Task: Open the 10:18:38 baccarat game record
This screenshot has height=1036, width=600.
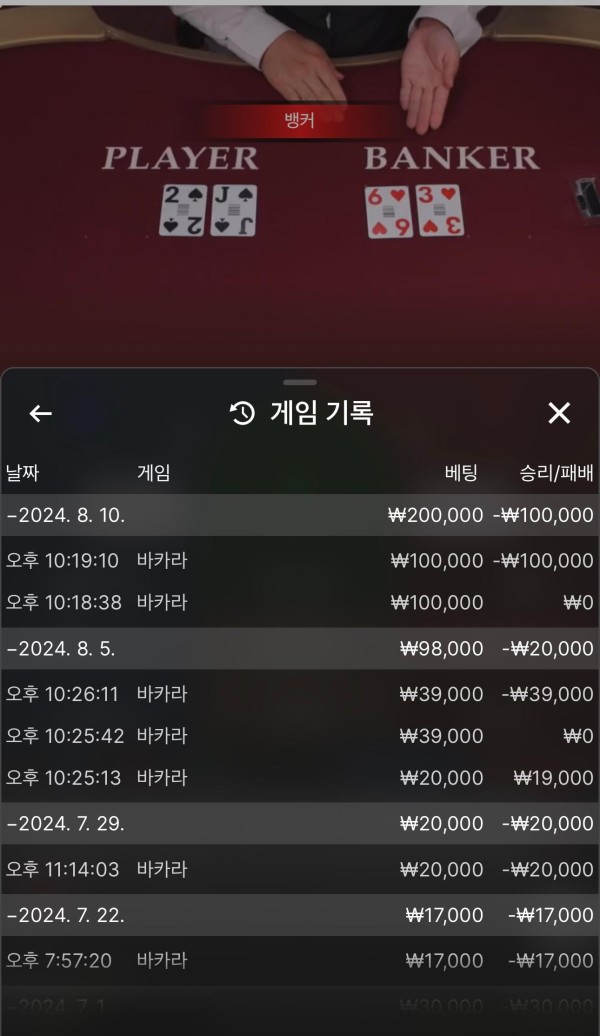Action: click(x=300, y=602)
